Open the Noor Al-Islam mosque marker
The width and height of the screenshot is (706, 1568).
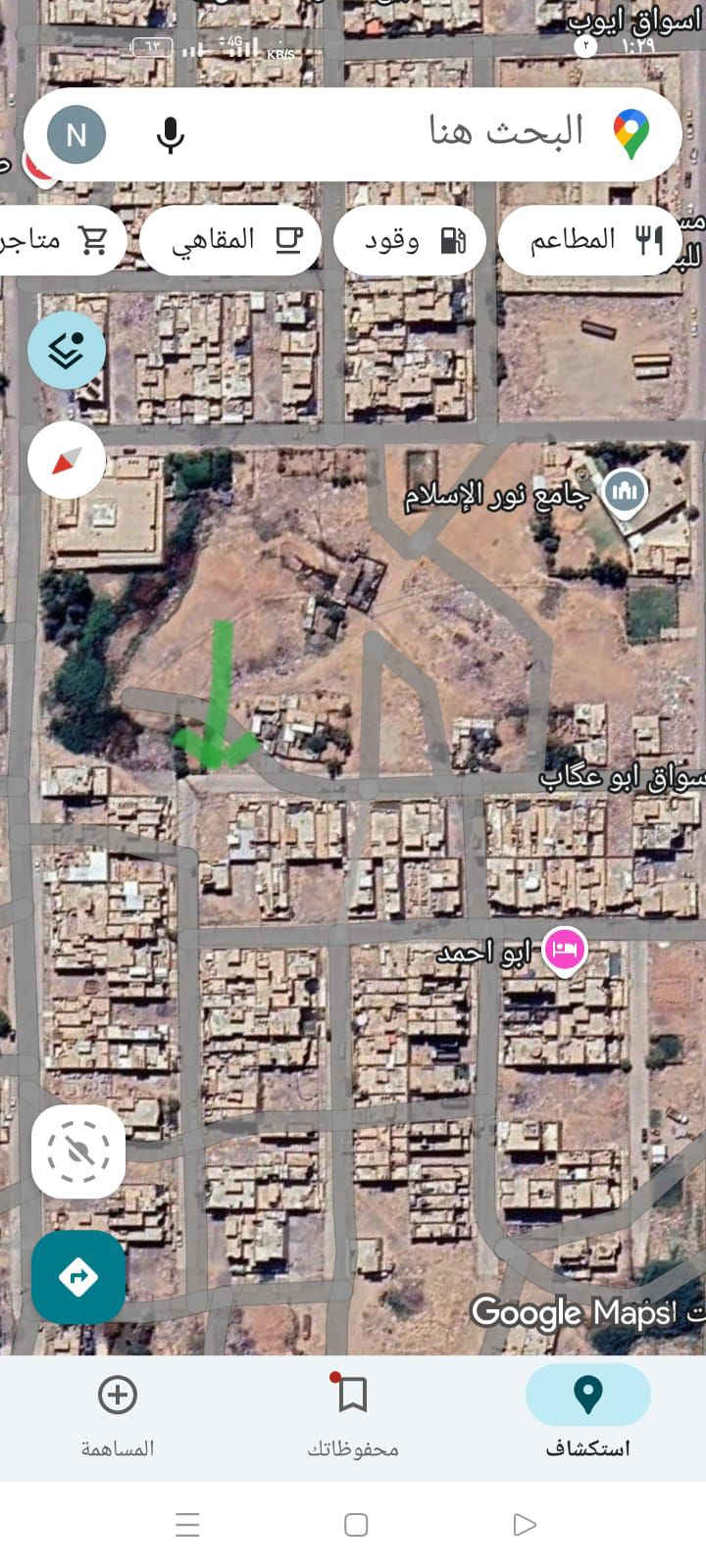[625, 492]
